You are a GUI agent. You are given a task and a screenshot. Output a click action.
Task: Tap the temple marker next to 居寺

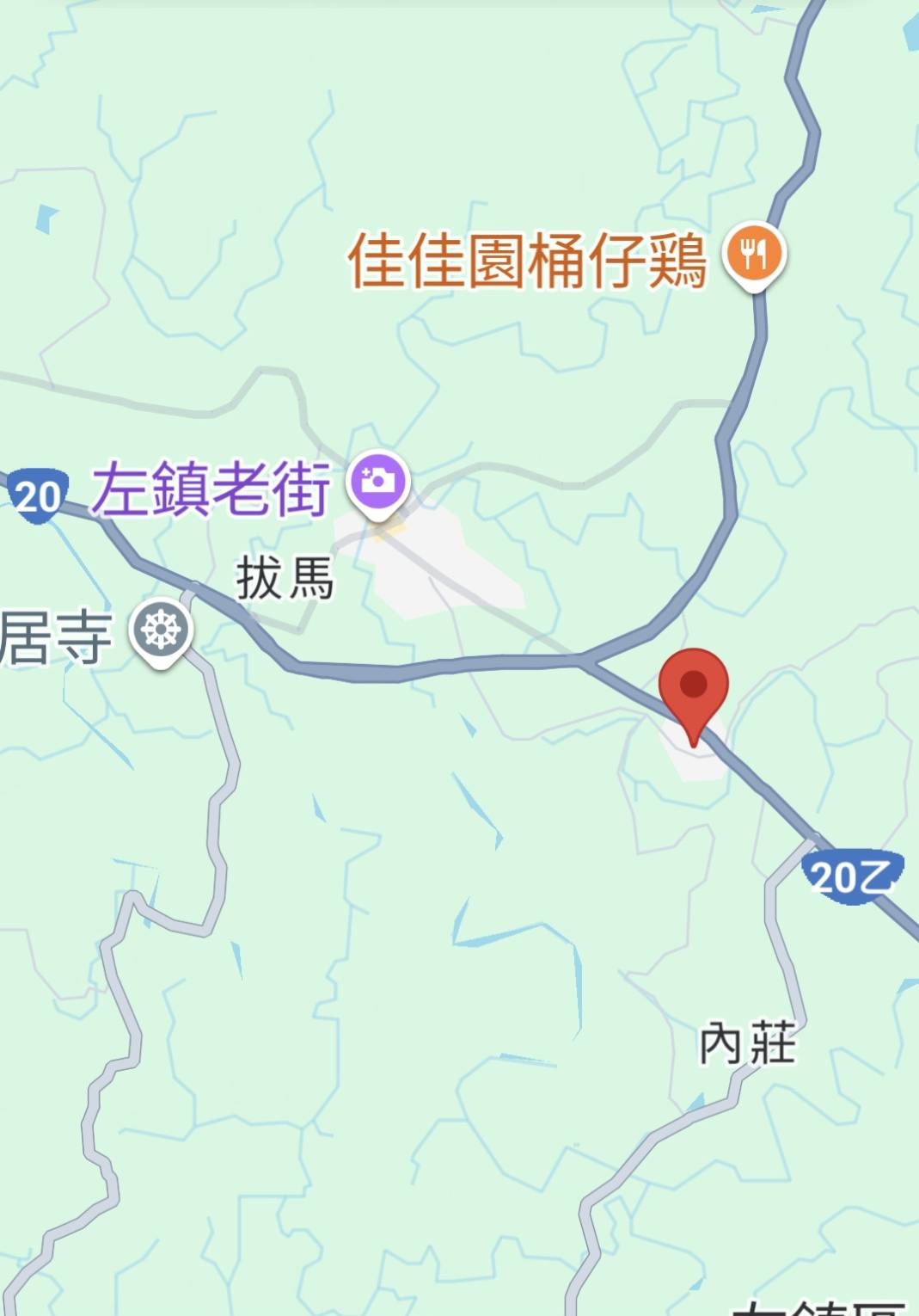coord(161,631)
